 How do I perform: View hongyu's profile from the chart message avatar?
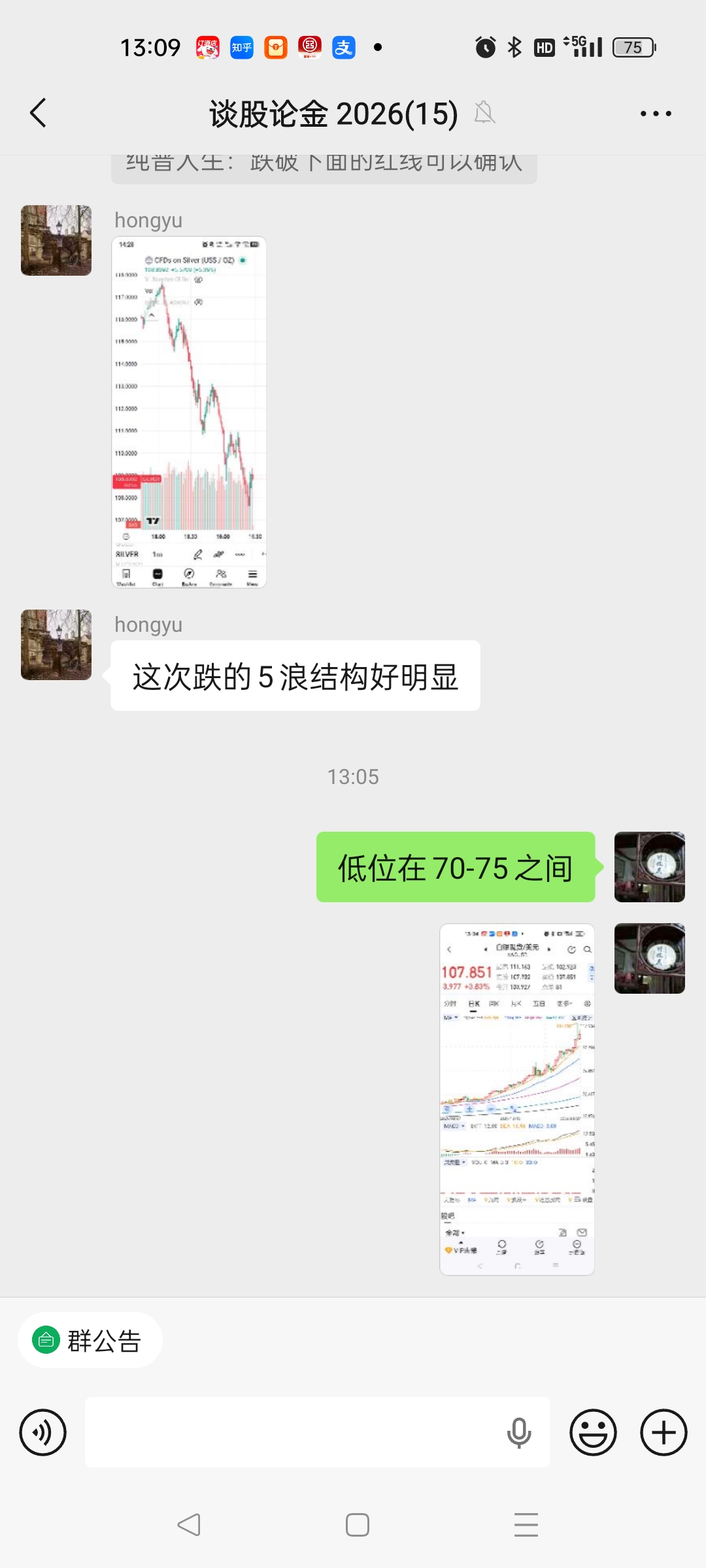[x=56, y=240]
